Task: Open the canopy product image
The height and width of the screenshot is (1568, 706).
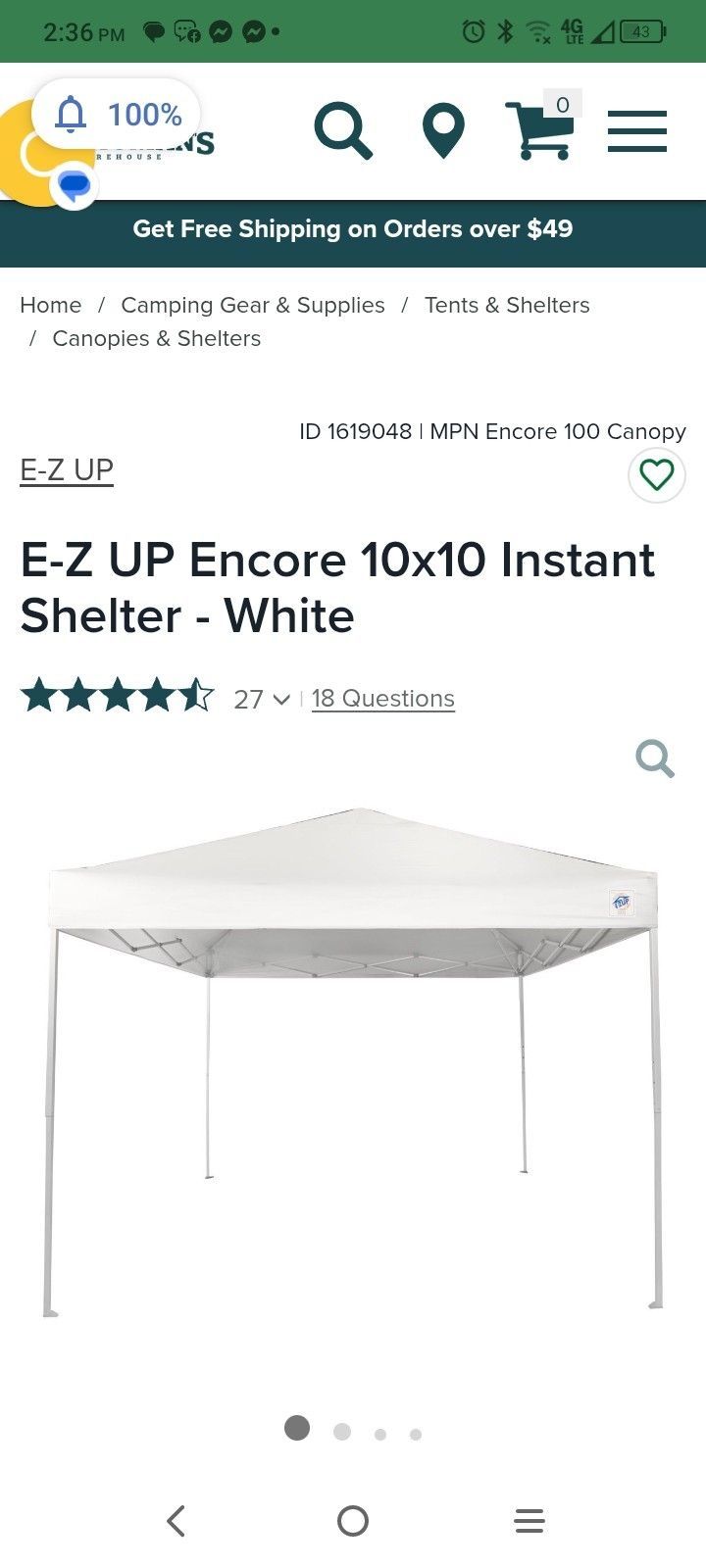Action: pyautogui.click(x=353, y=1058)
